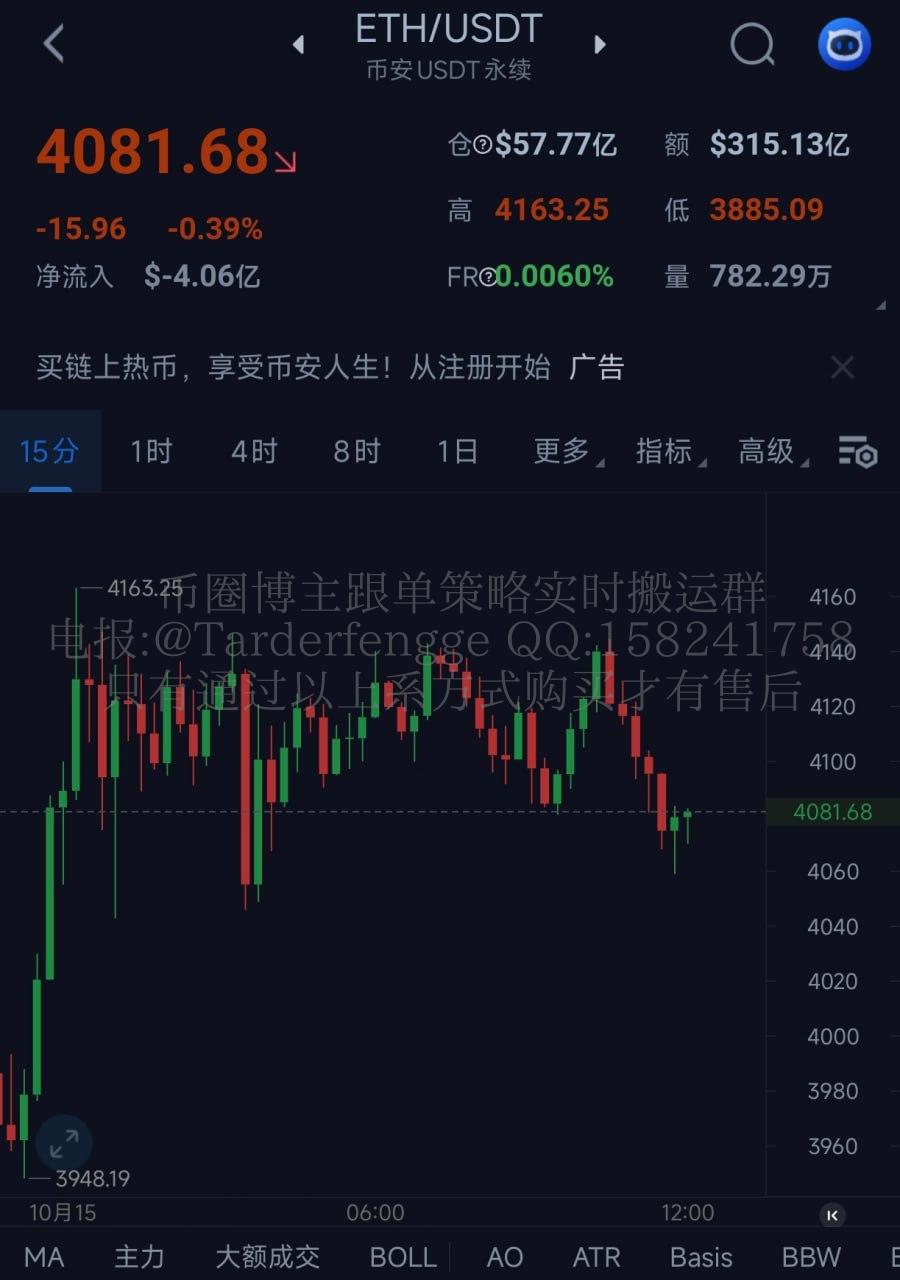
Task: Go back using the top-left arrow
Action: click(54, 44)
